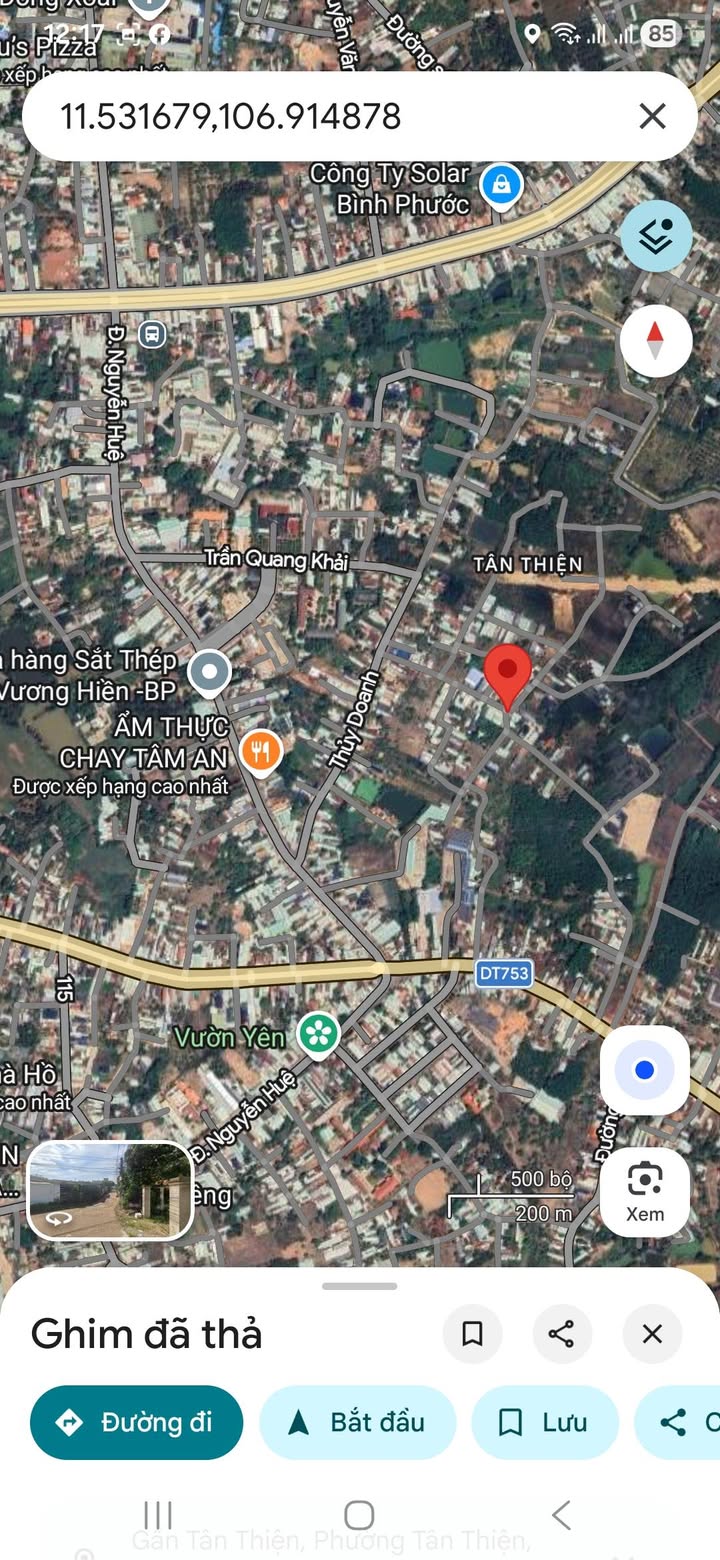
Task: Center the map on my location
Action: pyautogui.click(x=645, y=1070)
